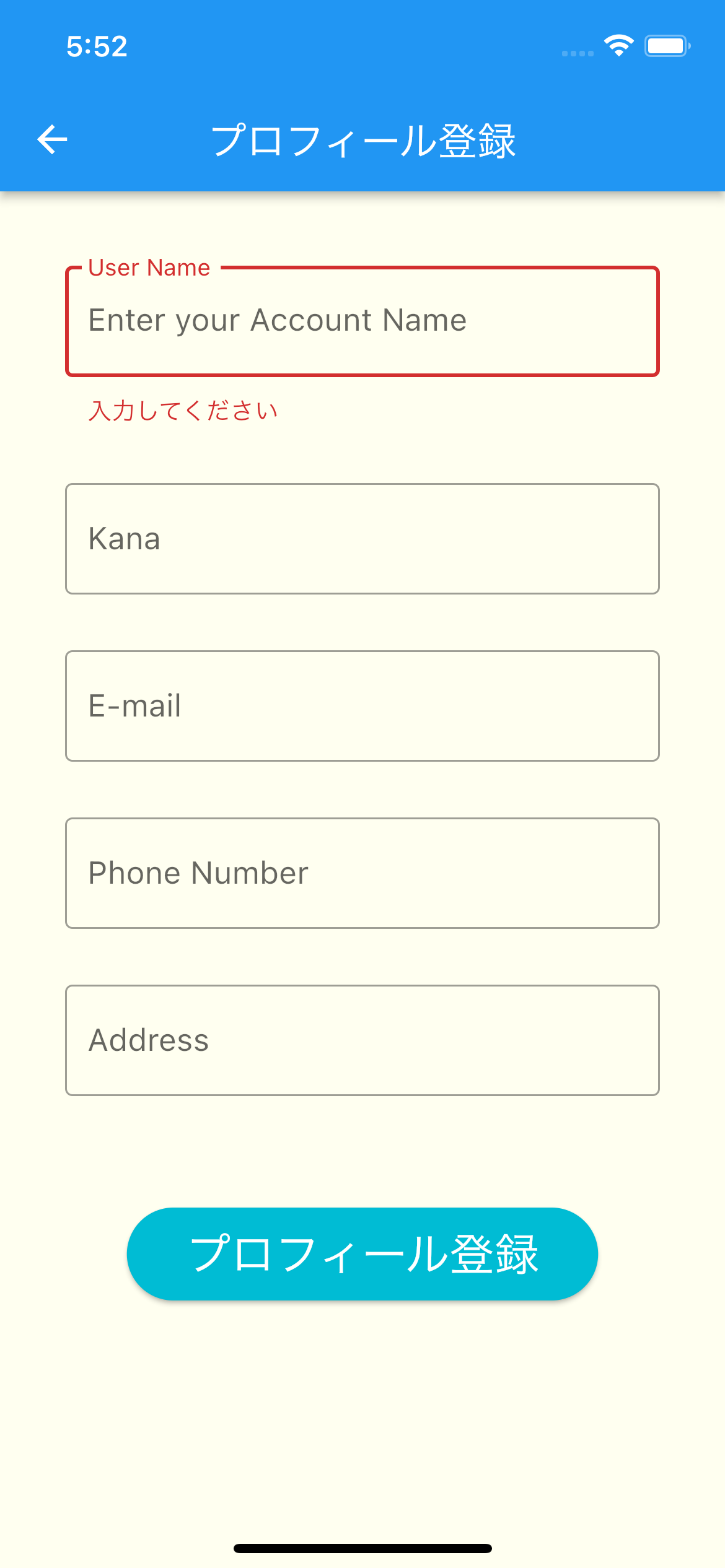
Task: Tap the User Name floating label
Action: [x=149, y=268]
